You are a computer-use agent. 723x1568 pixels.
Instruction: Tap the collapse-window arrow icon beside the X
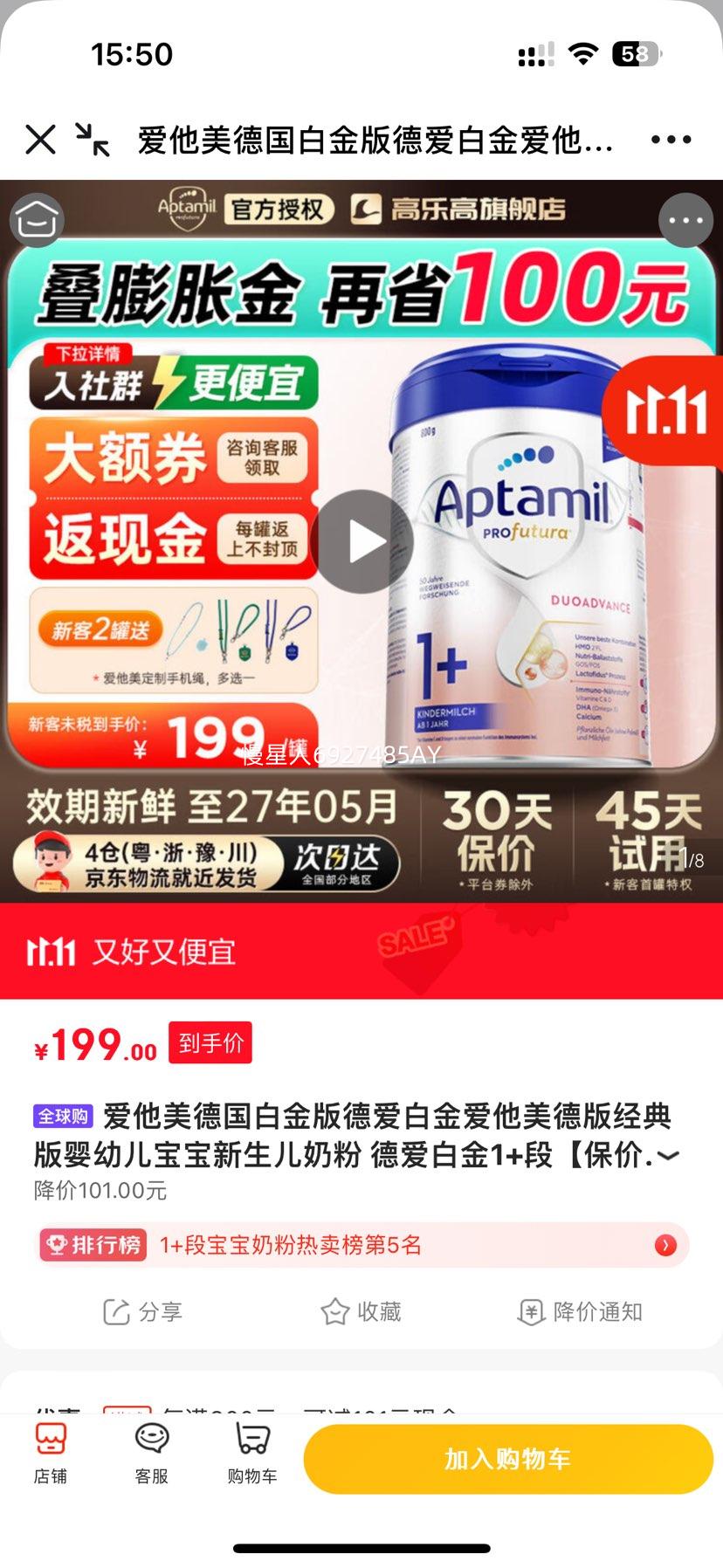coord(91,140)
